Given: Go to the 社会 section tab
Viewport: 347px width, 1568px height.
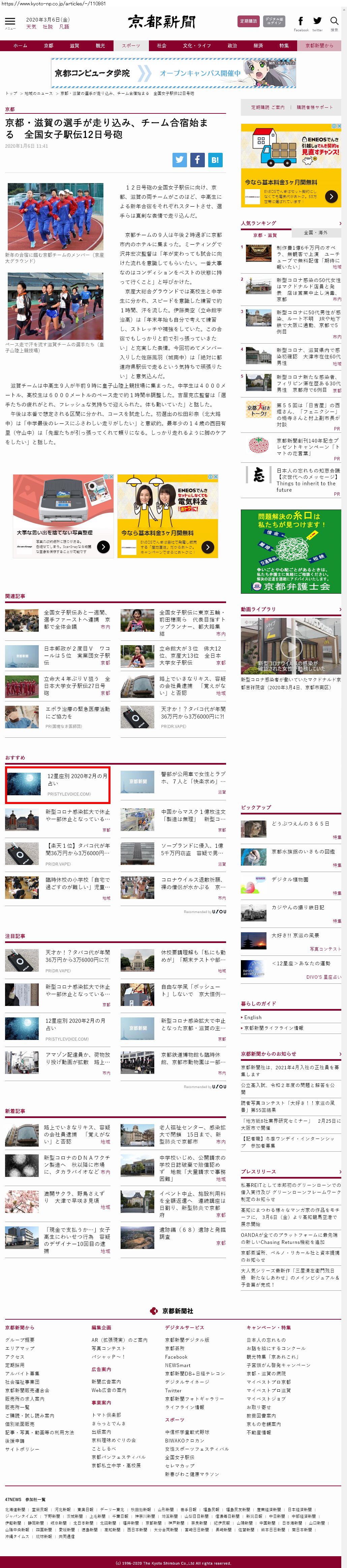Looking at the screenshot, I should pyautogui.click(x=161, y=46).
